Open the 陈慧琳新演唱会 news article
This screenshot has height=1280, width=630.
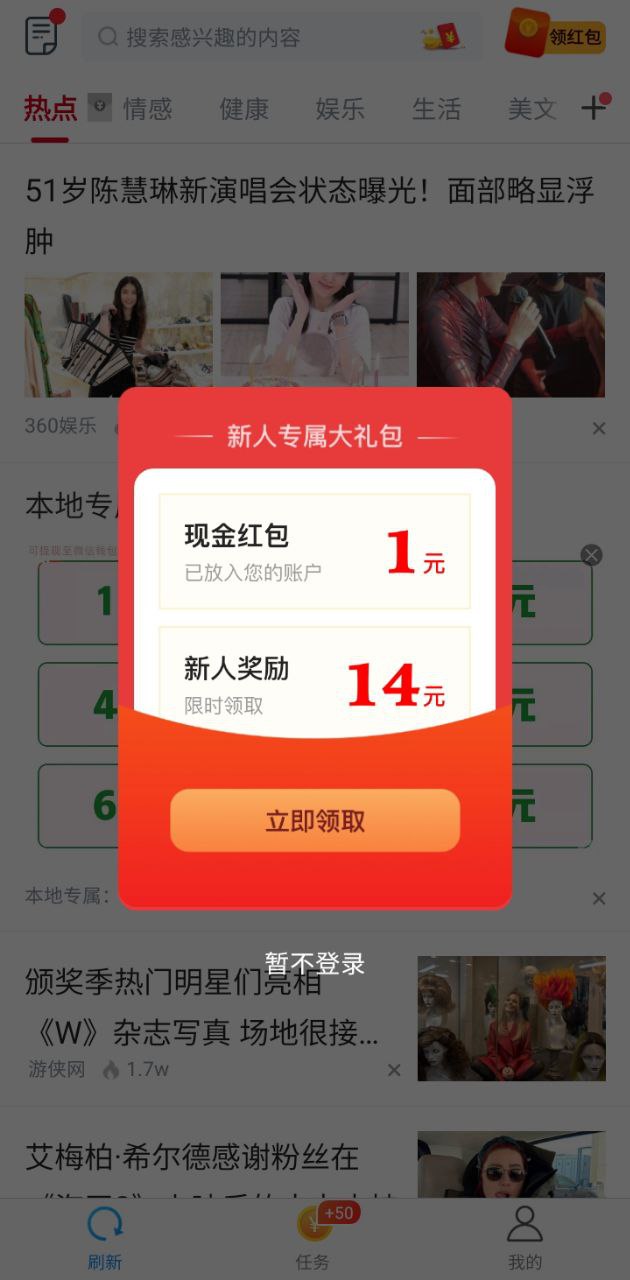pos(310,215)
